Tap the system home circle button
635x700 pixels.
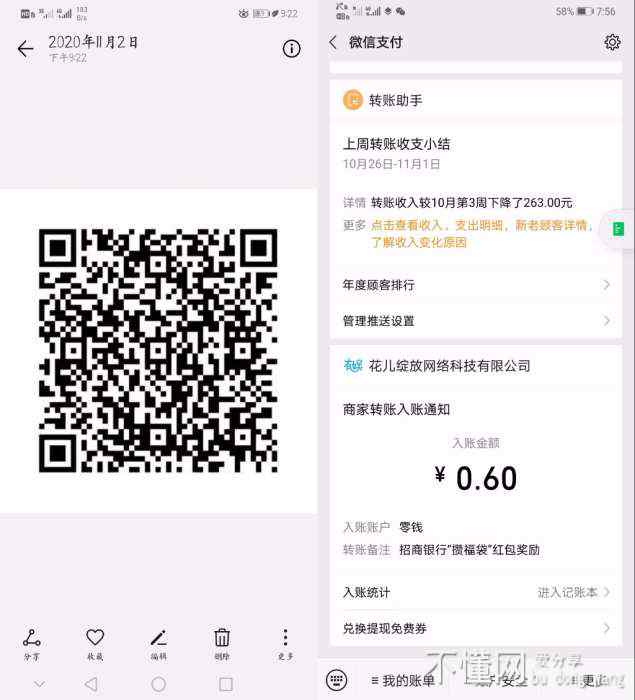(x=158, y=684)
